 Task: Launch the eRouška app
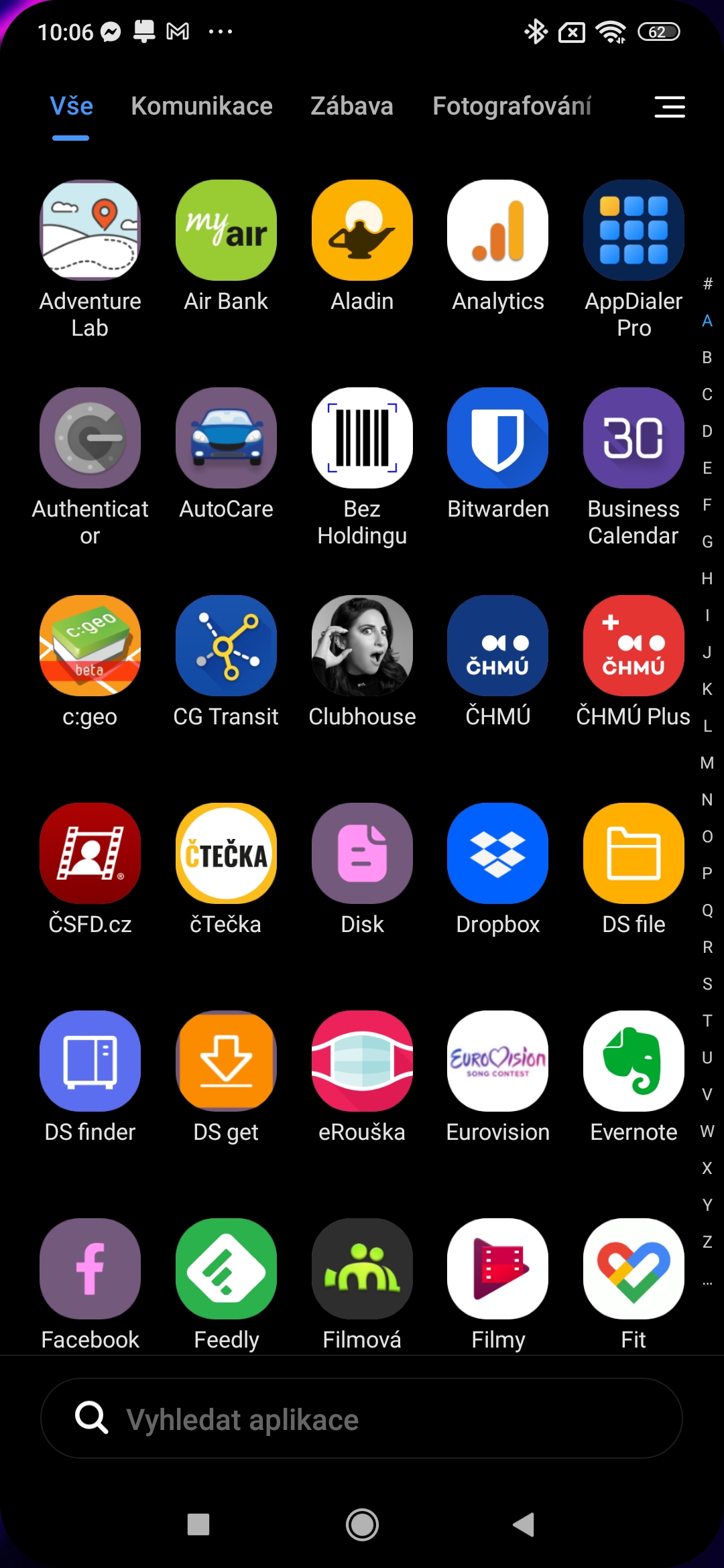coord(362,1061)
